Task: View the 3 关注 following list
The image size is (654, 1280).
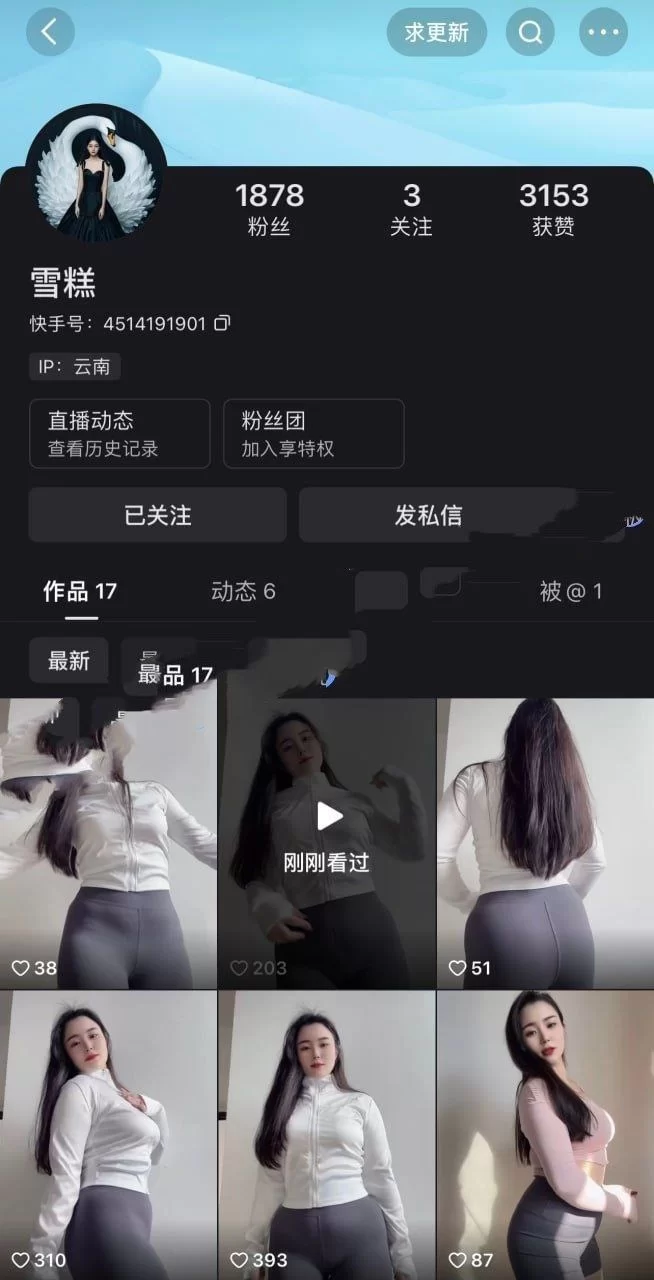Action: pyautogui.click(x=411, y=209)
